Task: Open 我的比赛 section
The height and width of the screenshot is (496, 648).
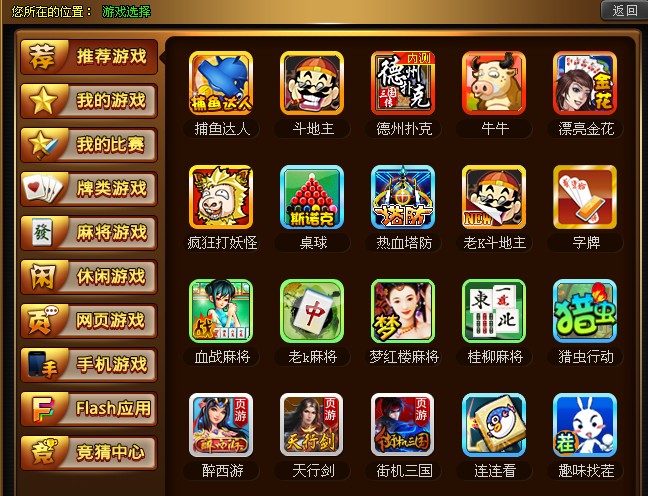Action: [x=89, y=144]
